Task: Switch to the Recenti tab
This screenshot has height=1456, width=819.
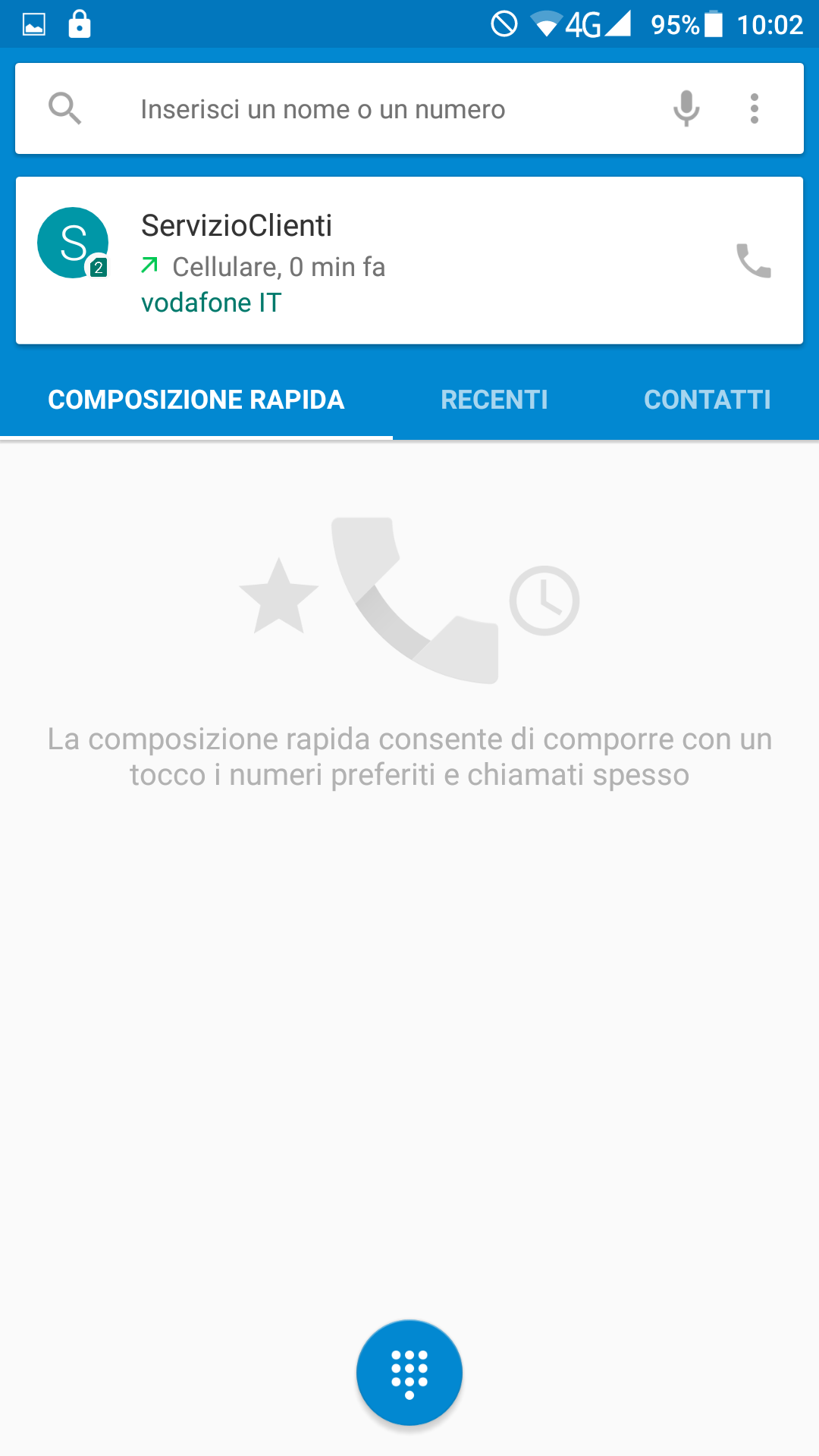Action: click(x=494, y=400)
